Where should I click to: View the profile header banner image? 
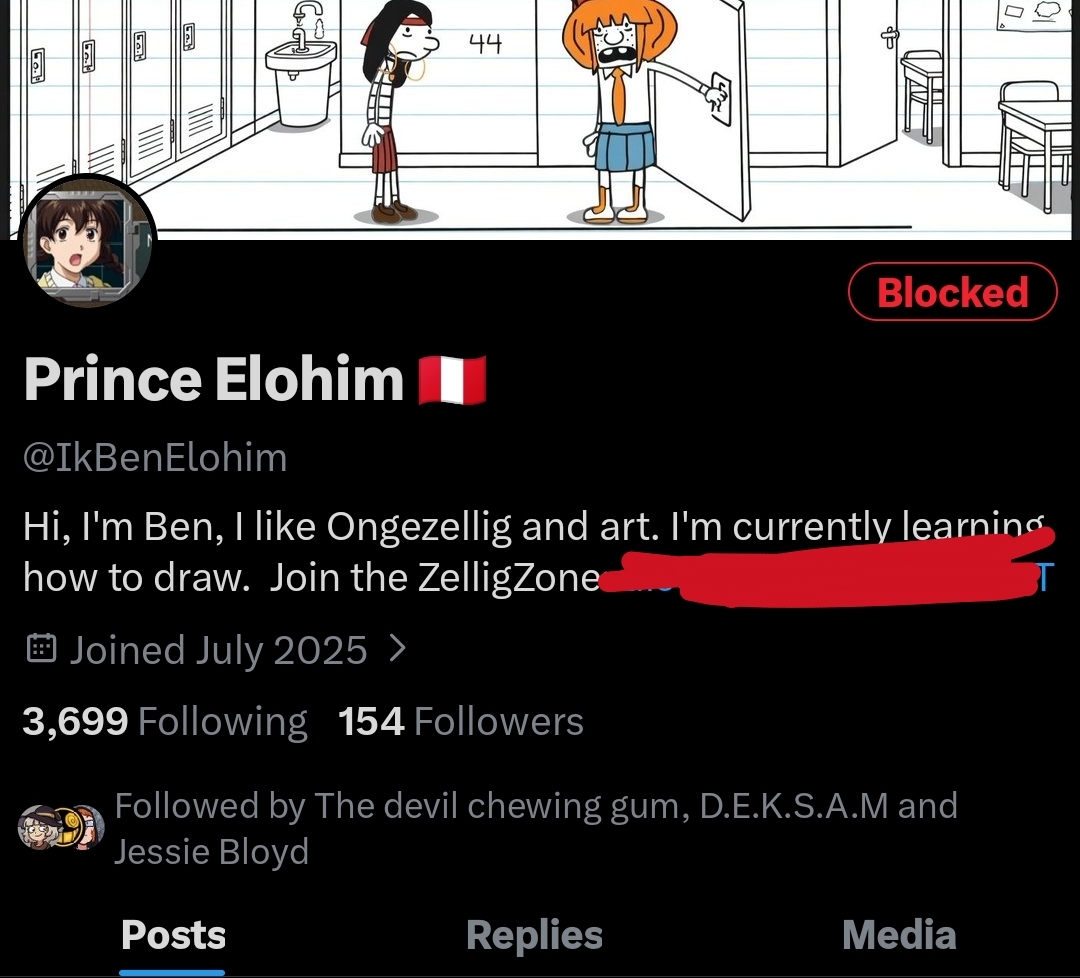click(x=600, y=110)
